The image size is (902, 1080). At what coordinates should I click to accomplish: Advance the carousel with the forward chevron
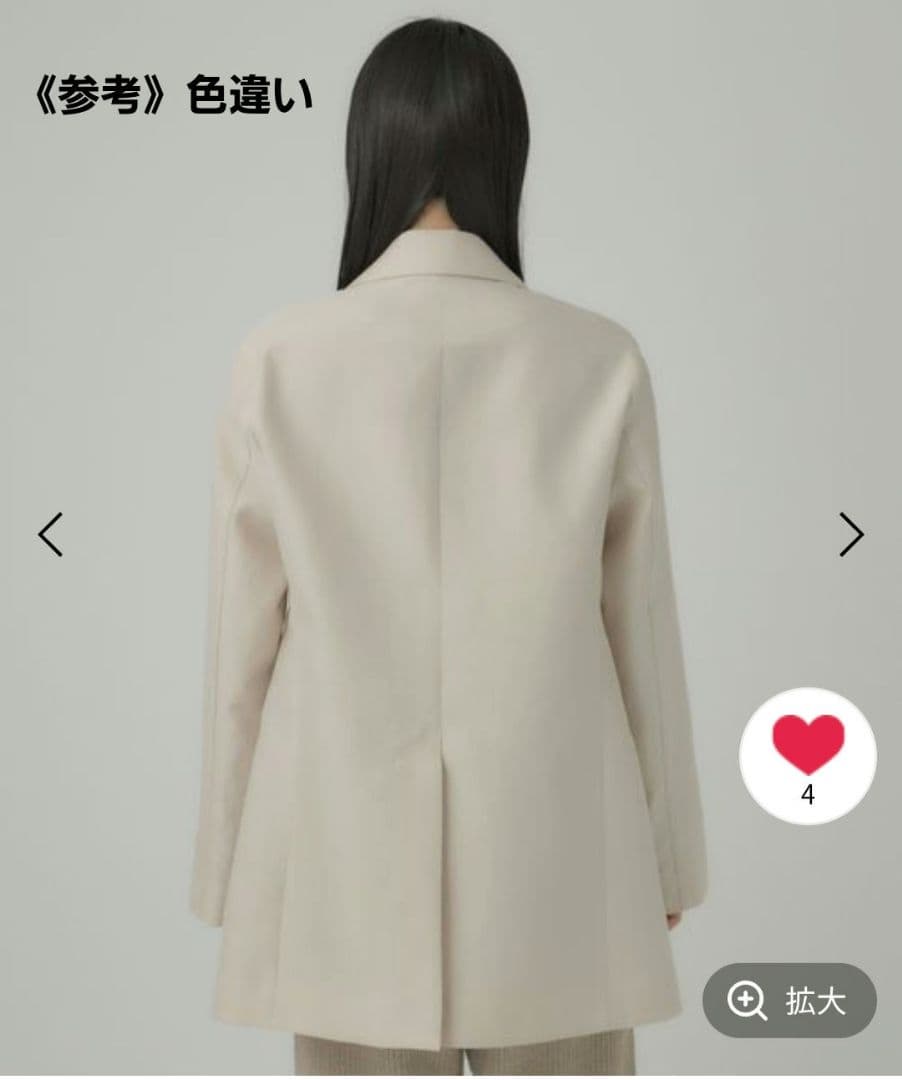pyautogui.click(x=851, y=532)
